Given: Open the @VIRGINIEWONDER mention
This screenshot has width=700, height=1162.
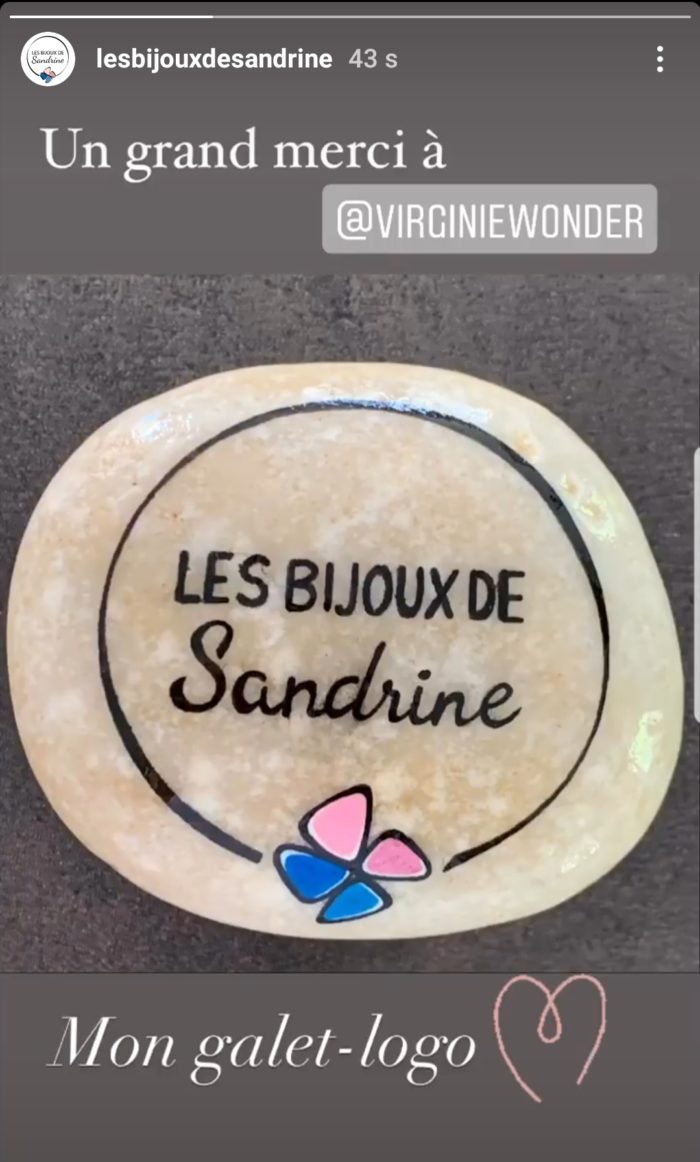Looking at the screenshot, I should click(x=489, y=219).
